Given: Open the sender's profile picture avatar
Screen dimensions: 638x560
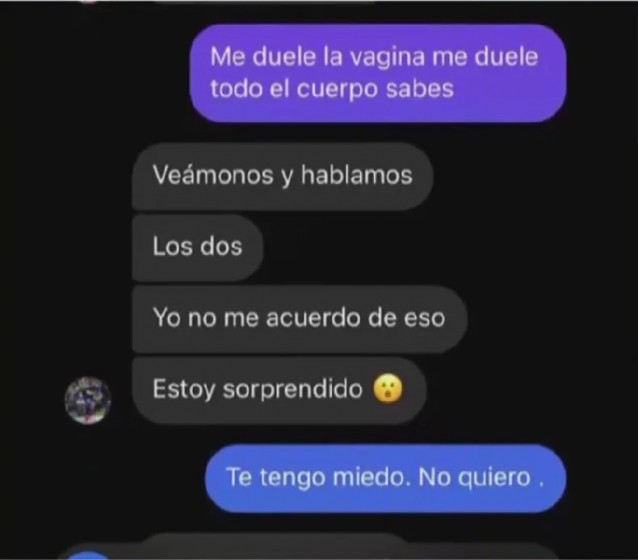Looking at the screenshot, I should click(x=87, y=400).
